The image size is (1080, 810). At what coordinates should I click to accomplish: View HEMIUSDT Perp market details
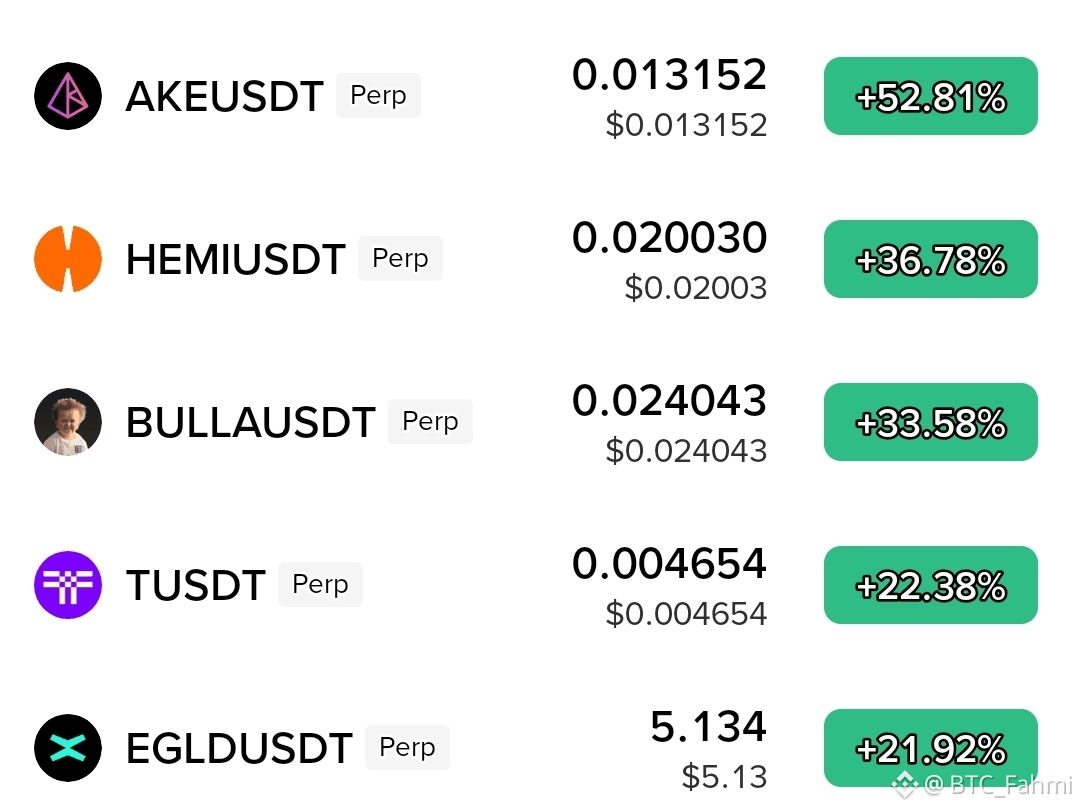pos(536,259)
